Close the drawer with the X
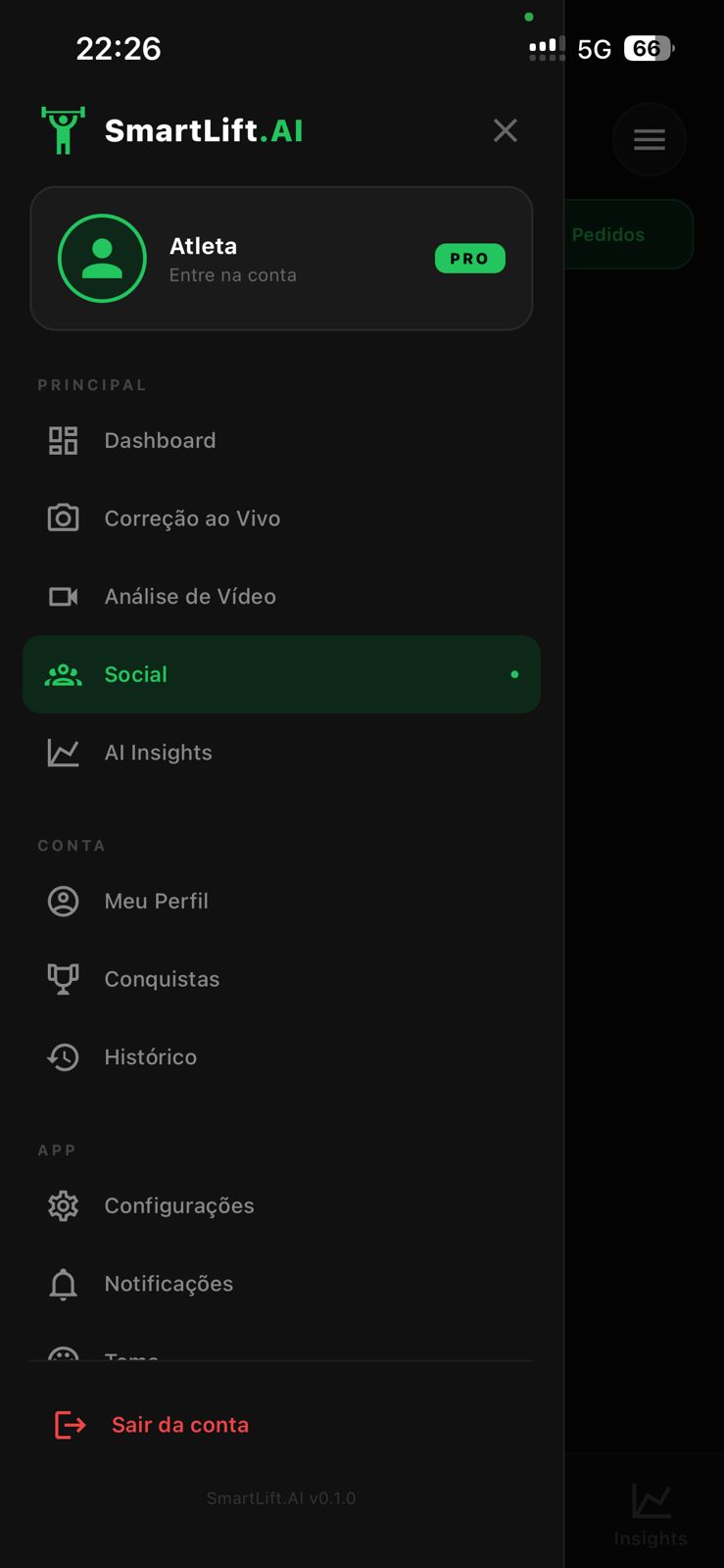This screenshot has height=1568, width=724. coord(506,129)
